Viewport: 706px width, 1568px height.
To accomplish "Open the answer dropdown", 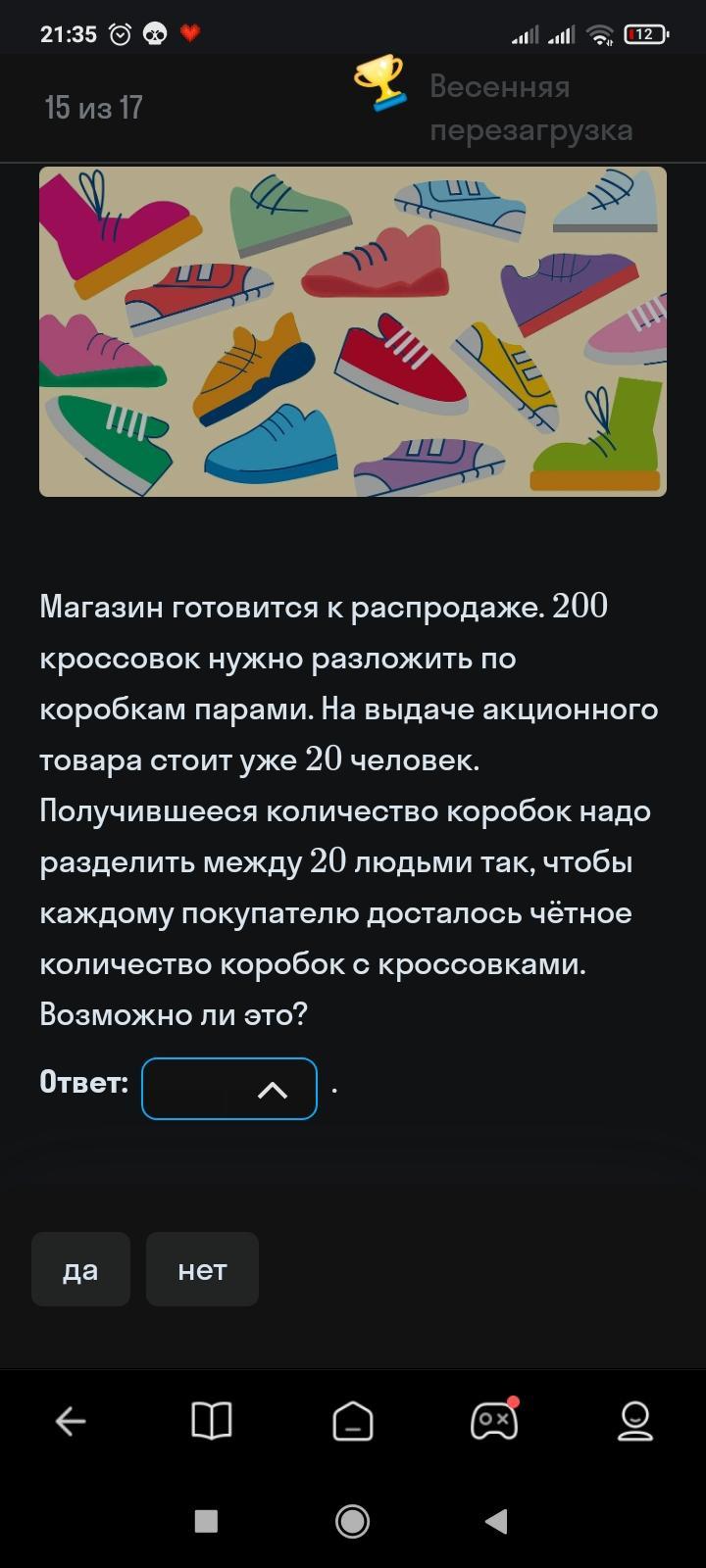I will (229, 1089).
